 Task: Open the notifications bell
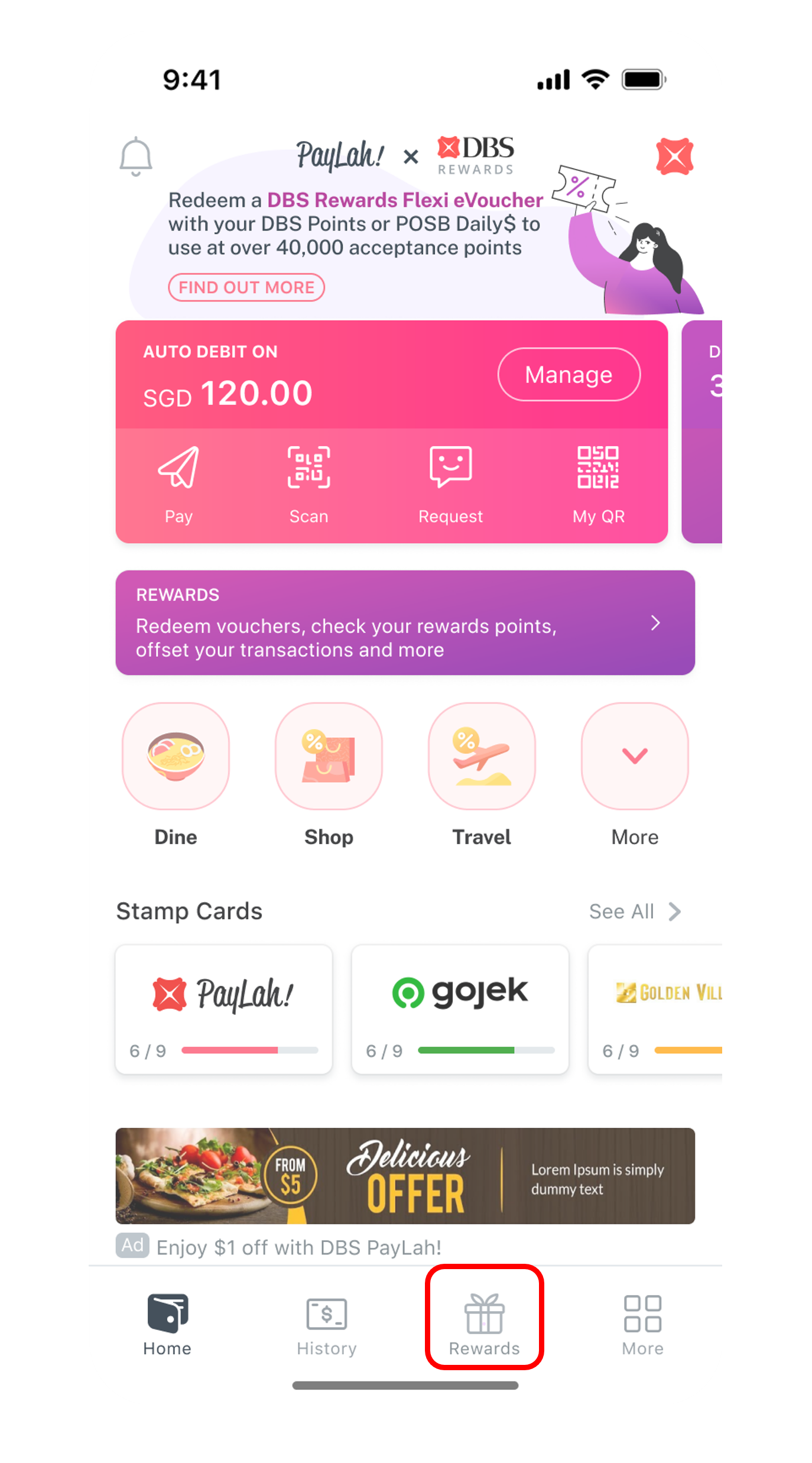coord(136,157)
